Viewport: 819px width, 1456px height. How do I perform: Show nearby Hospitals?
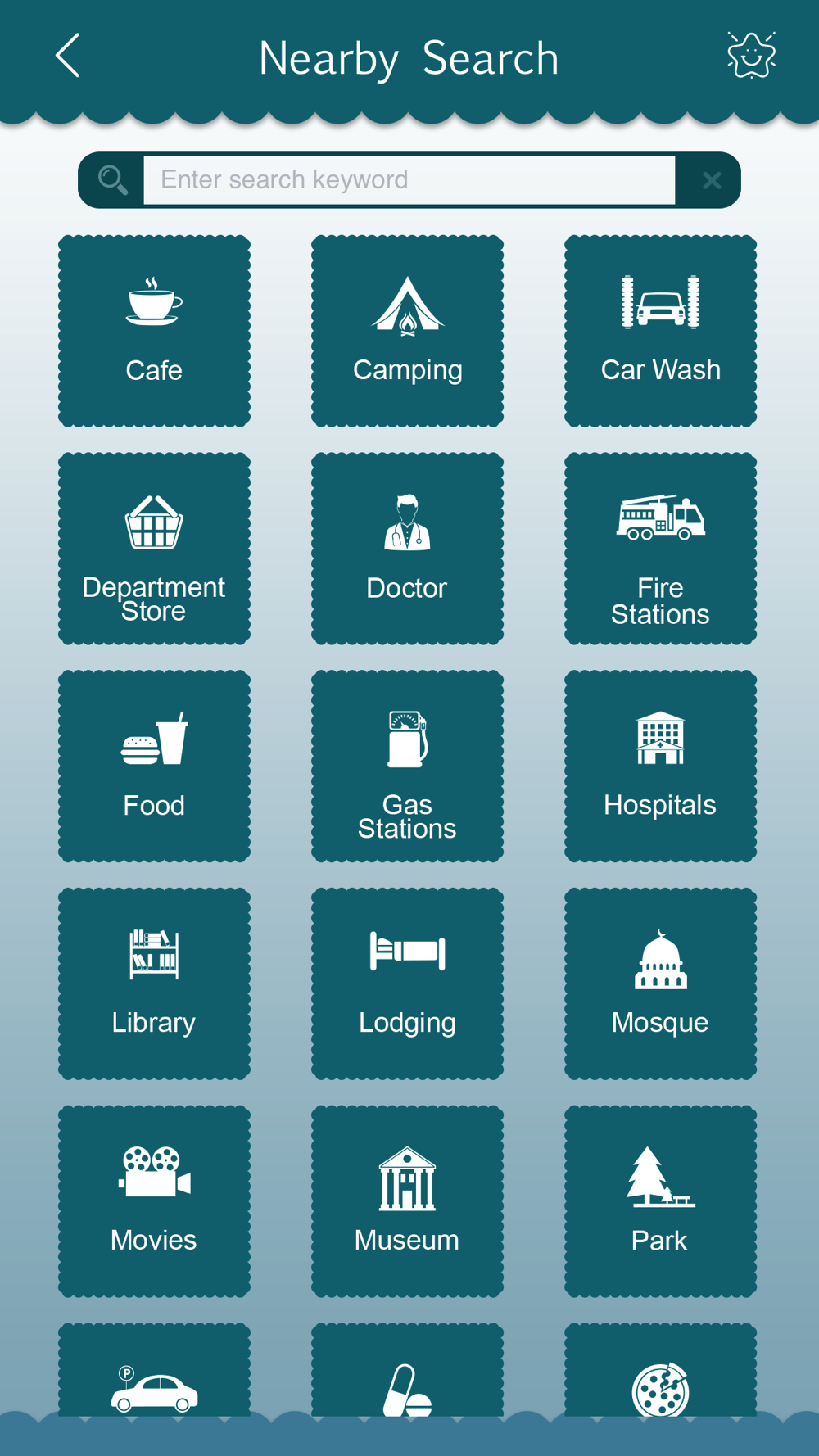(660, 766)
